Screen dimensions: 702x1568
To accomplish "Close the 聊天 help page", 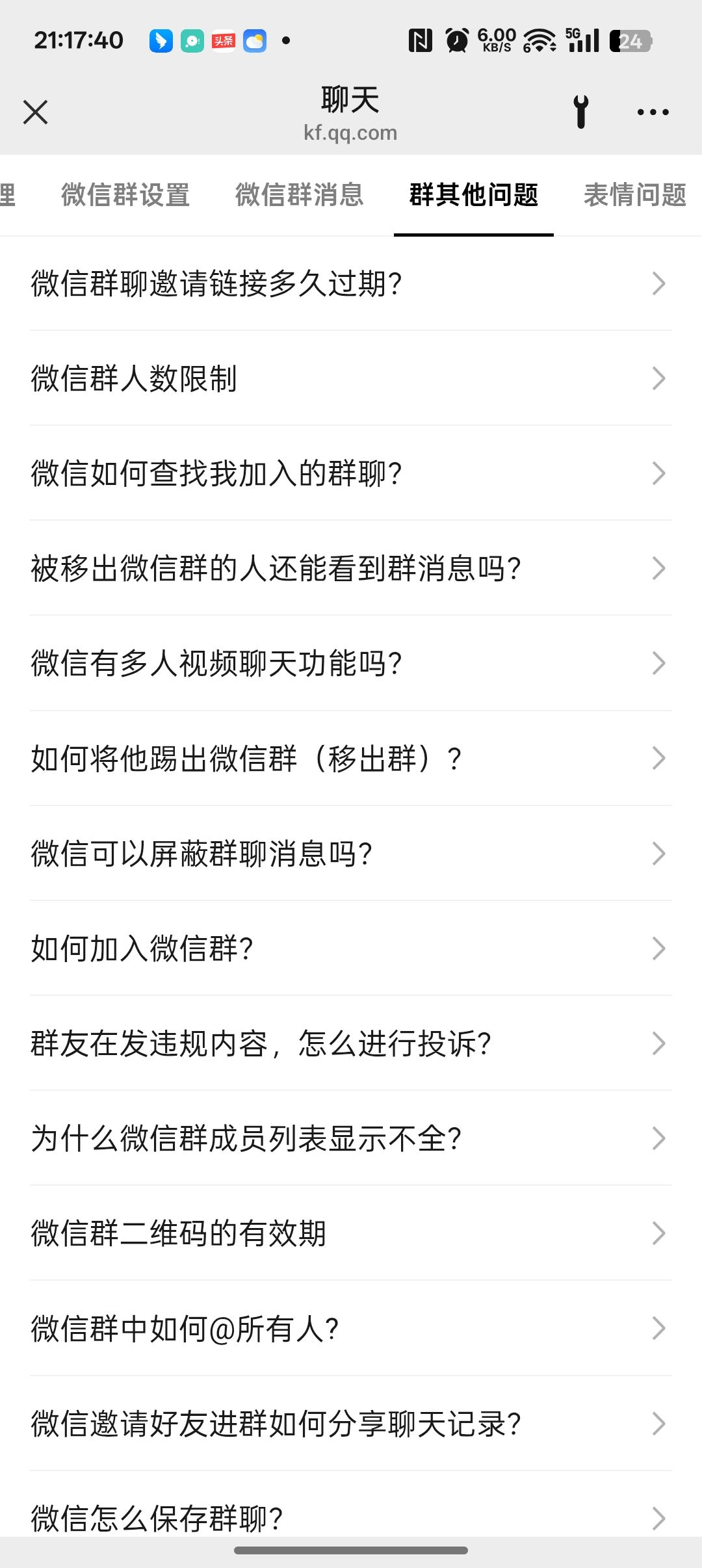I will pyautogui.click(x=36, y=112).
